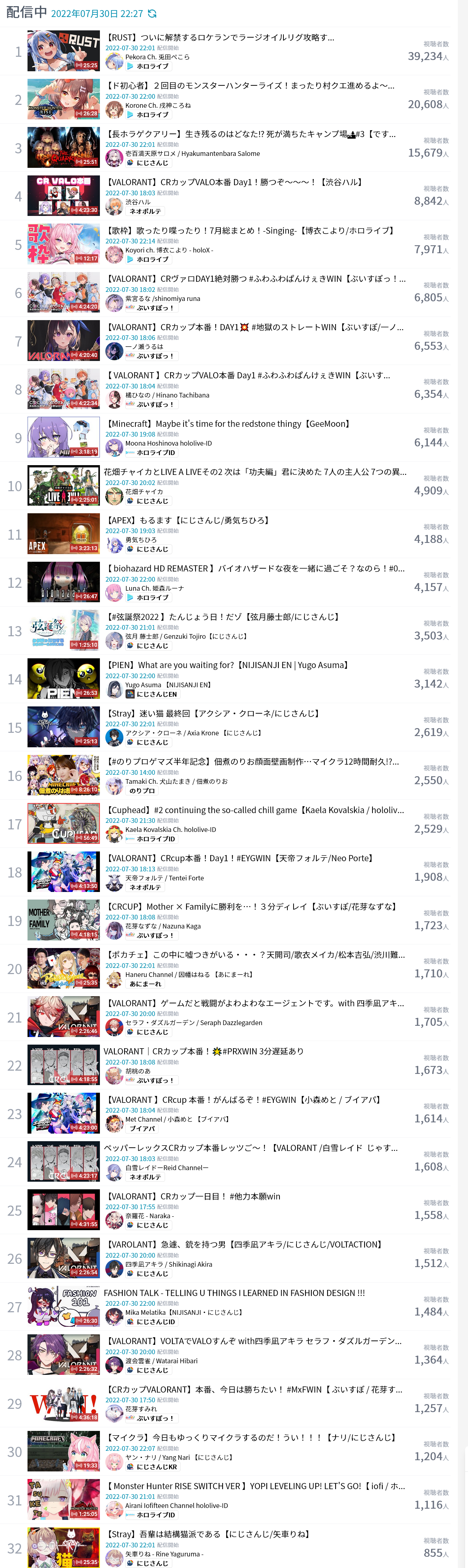
Task: Open Yugo Asuma channel link
Action: tap(168, 685)
